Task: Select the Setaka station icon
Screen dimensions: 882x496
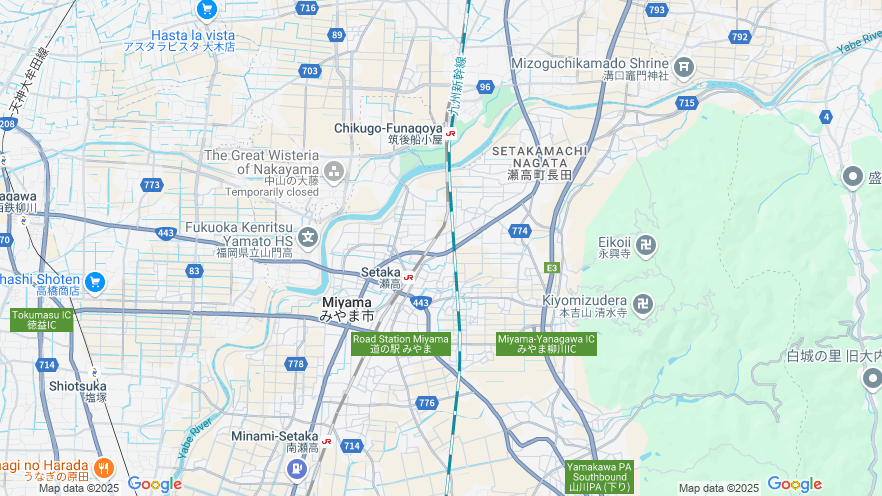Action: pyautogui.click(x=408, y=275)
